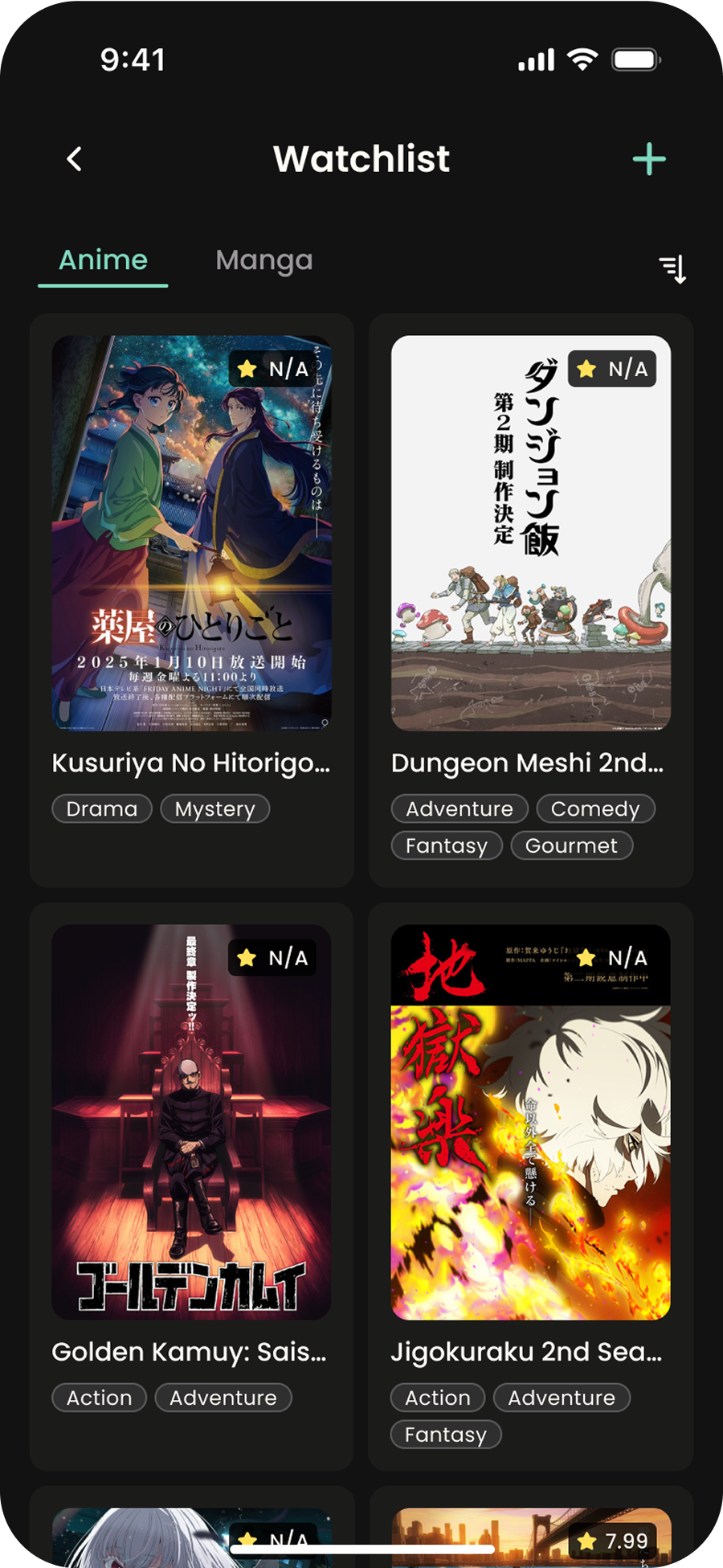Tap the star rating on Kusuriya No Hitorigoto

click(273, 370)
